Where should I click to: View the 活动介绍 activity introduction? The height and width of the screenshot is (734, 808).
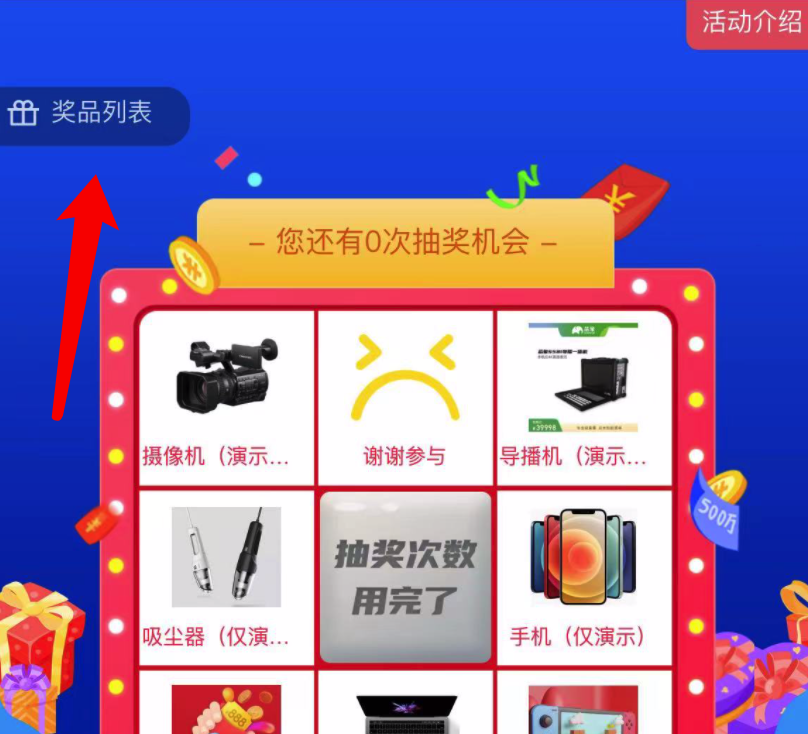click(x=750, y=22)
